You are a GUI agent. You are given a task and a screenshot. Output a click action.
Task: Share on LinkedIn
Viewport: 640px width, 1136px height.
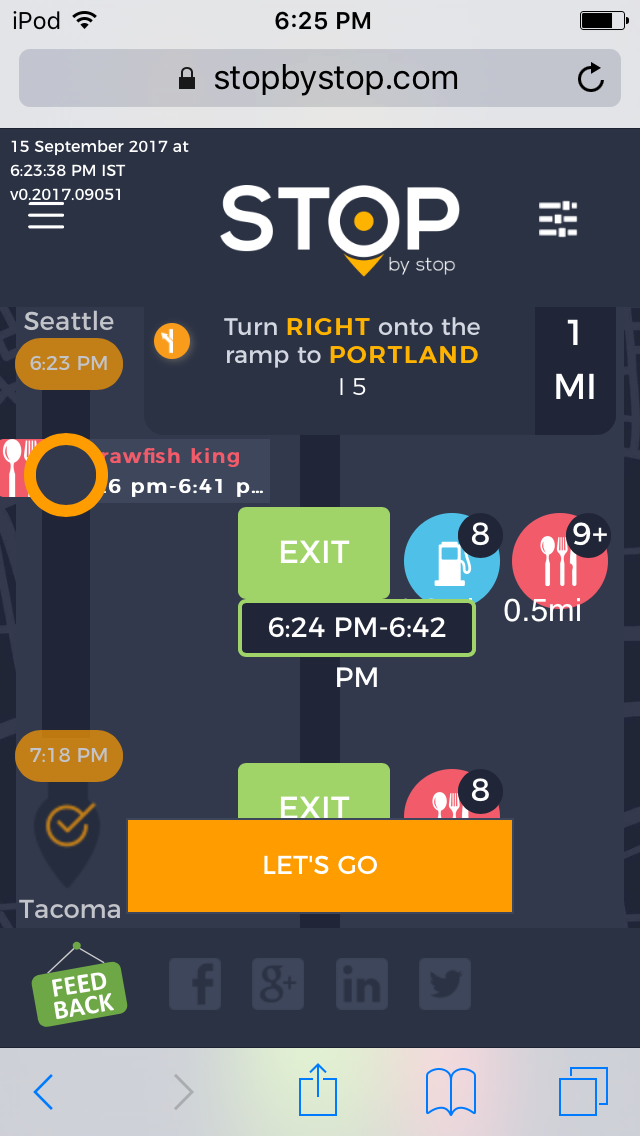pyautogui.click(x=361, y=984)
